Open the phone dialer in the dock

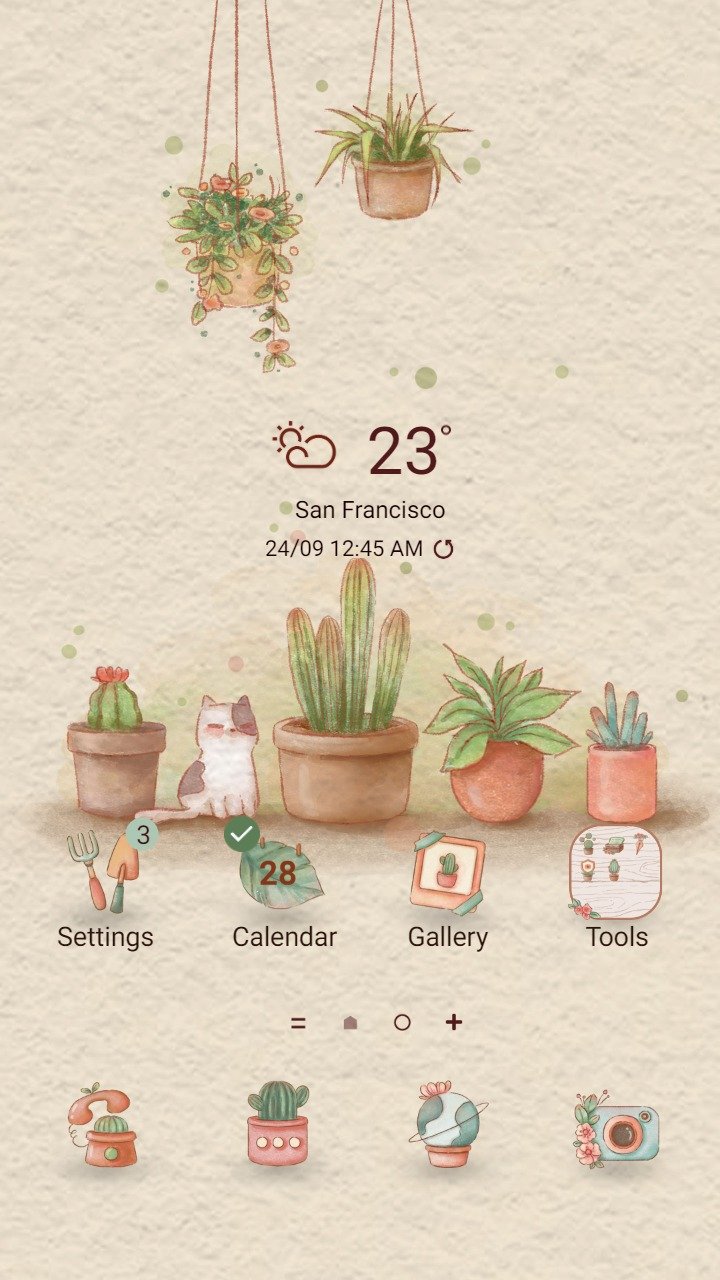pos(104,1126)
